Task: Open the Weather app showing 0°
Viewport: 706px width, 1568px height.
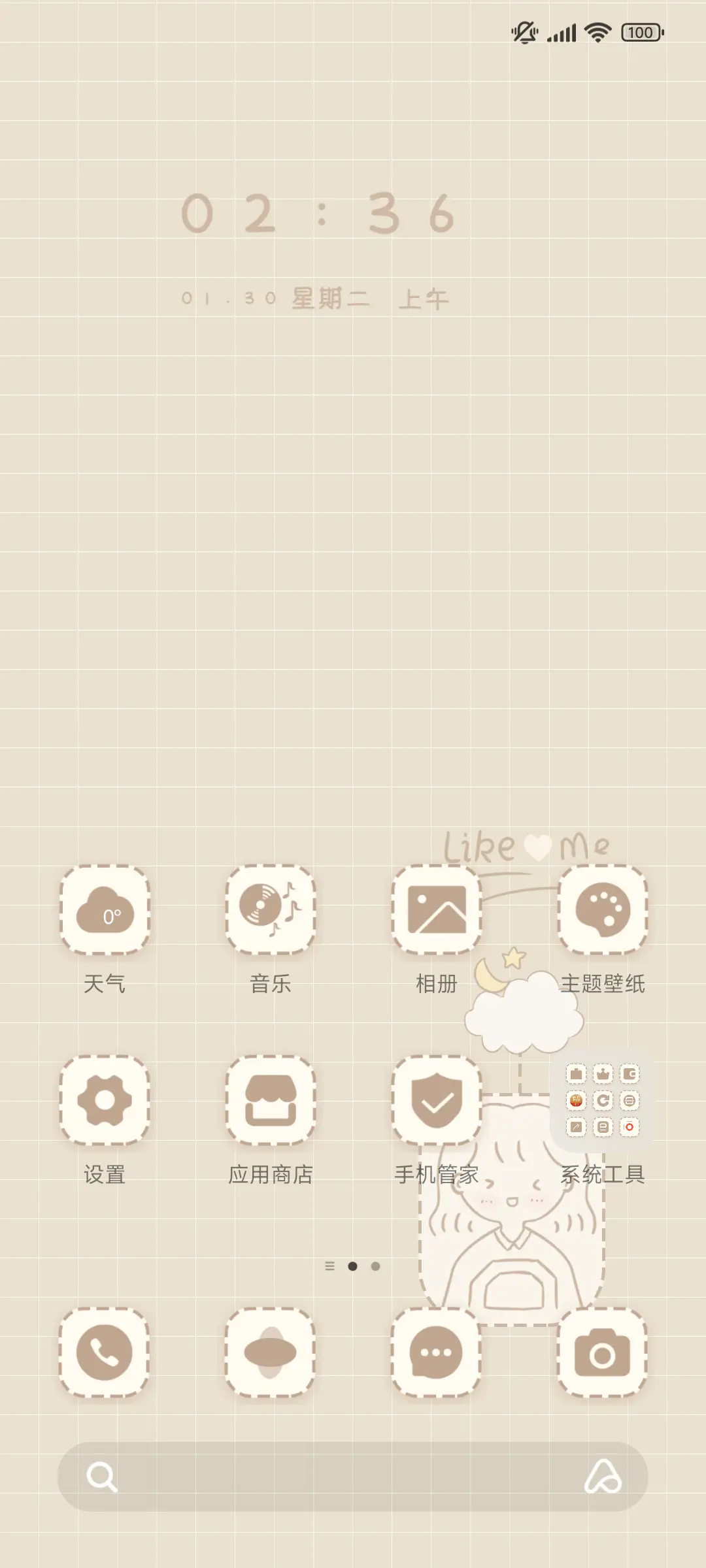Action: tap(105, 910)
